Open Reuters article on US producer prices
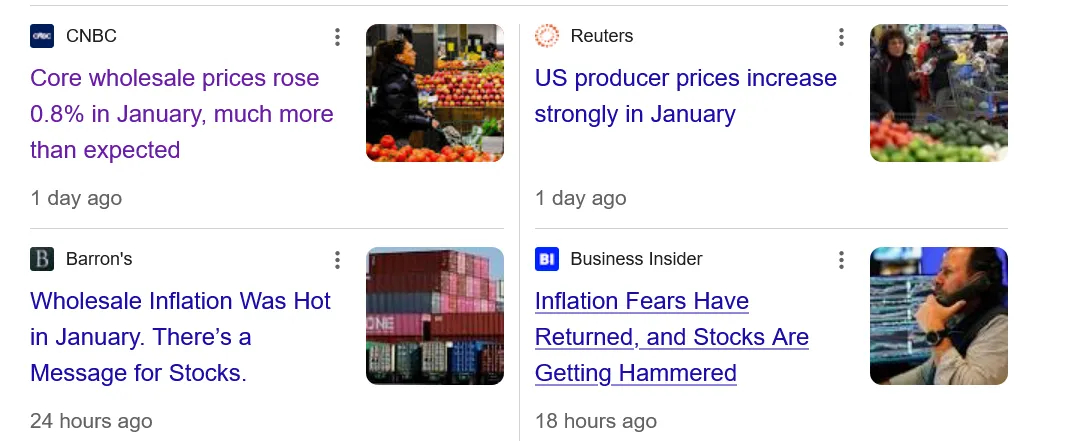Screen dimensions: 1065x441 [685, 96]
